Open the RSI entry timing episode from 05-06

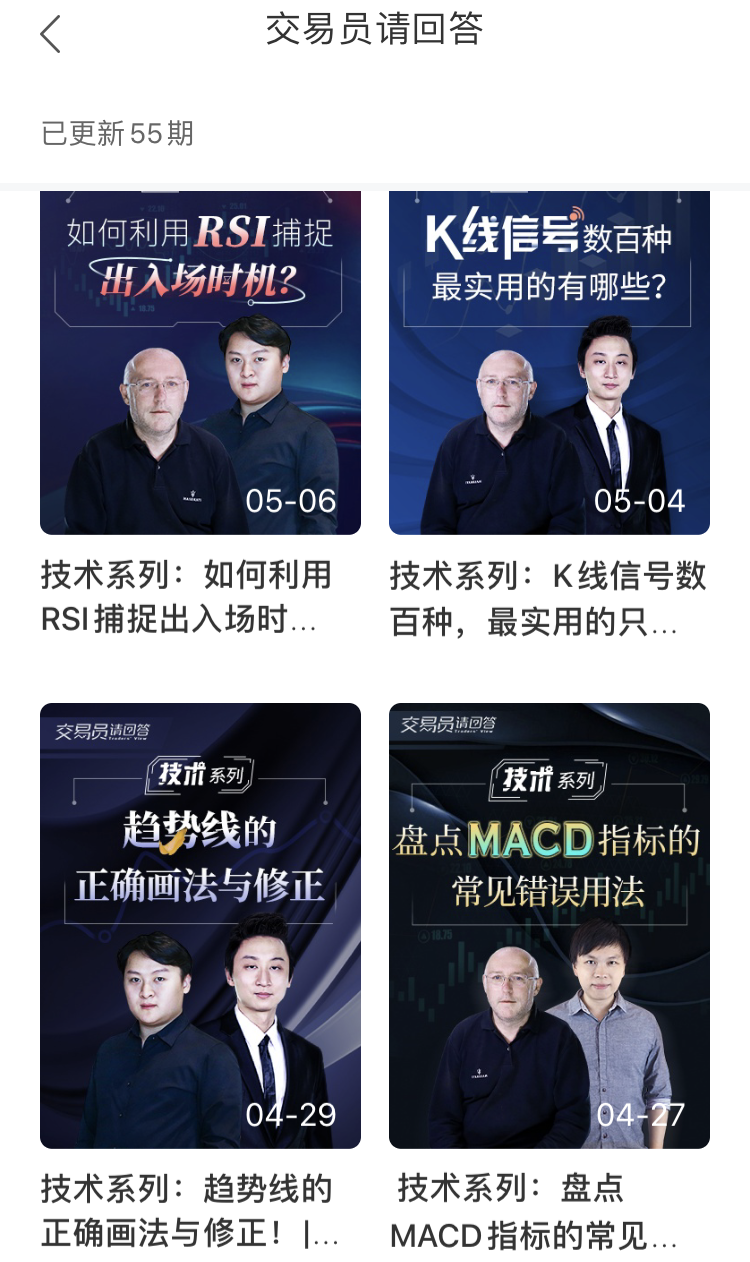click(x=200, y=363)
